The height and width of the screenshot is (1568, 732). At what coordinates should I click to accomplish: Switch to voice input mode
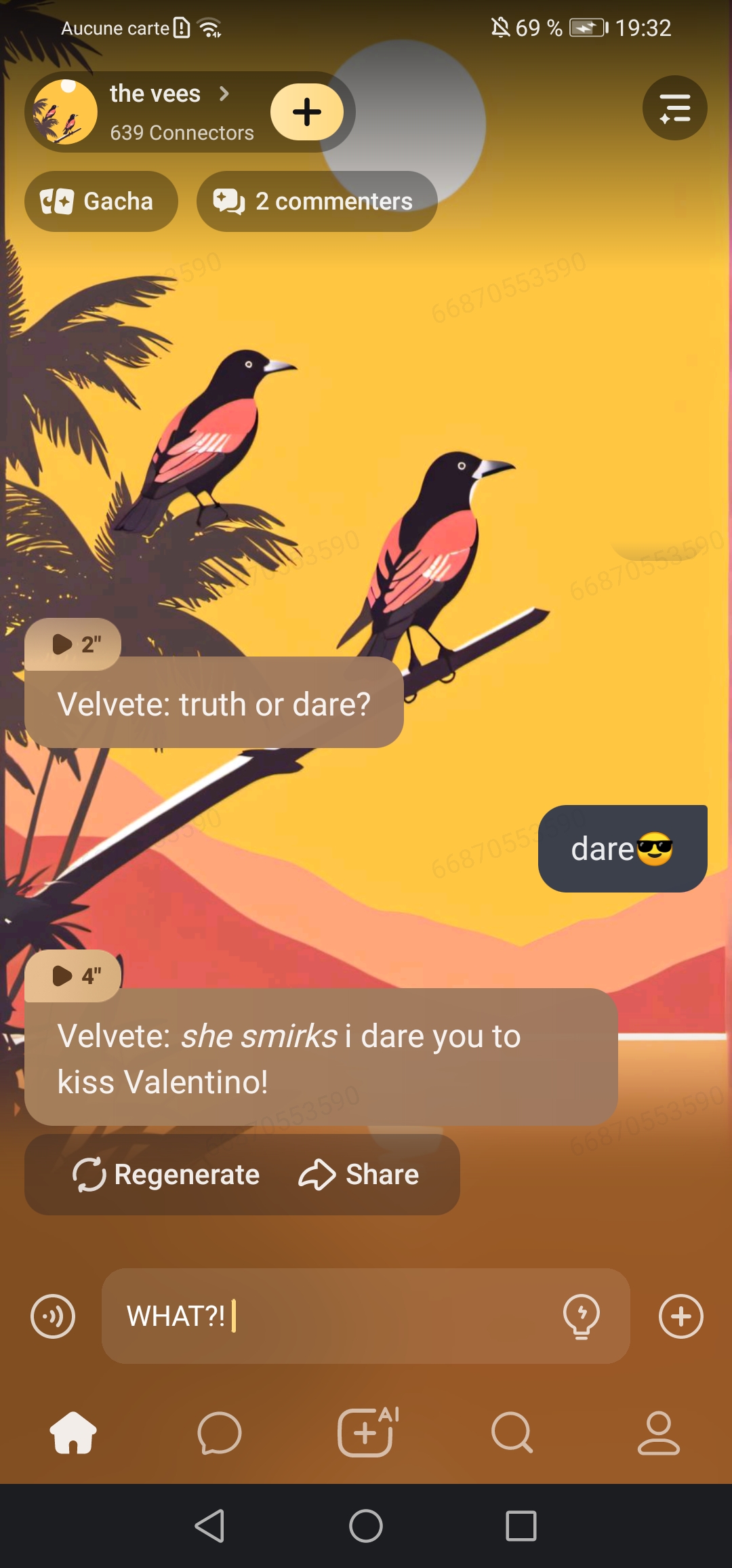pos(53,1316)
